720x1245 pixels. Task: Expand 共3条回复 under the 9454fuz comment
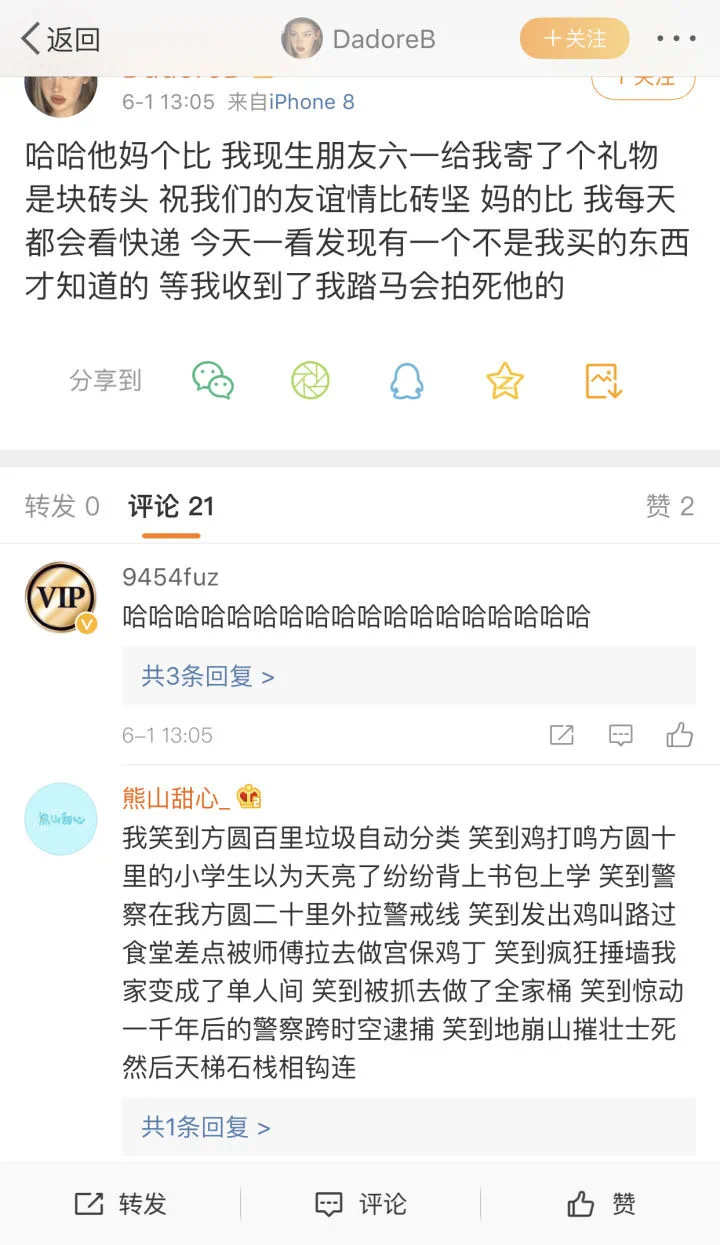[x=208, y=677]
